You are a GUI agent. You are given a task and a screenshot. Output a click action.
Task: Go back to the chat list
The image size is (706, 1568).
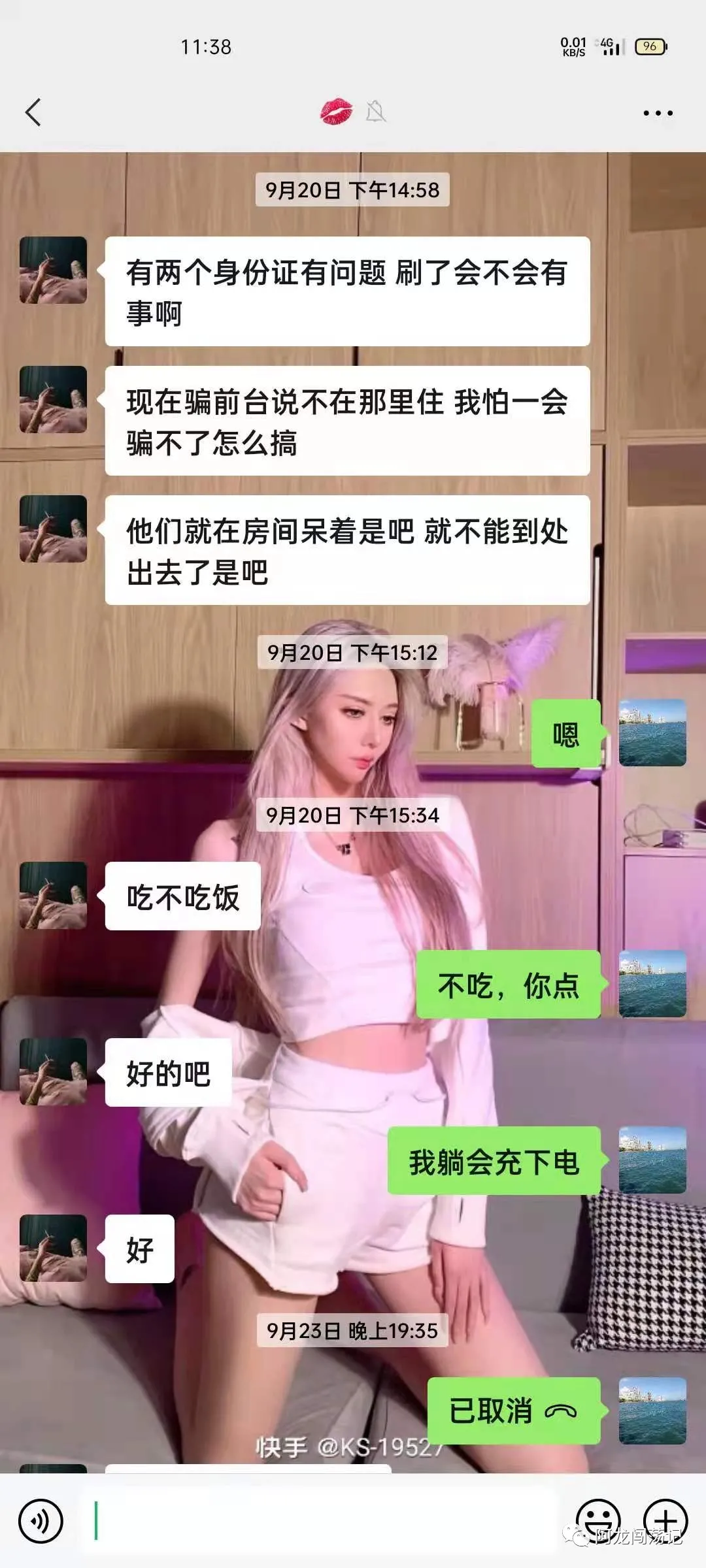point(33,112)
